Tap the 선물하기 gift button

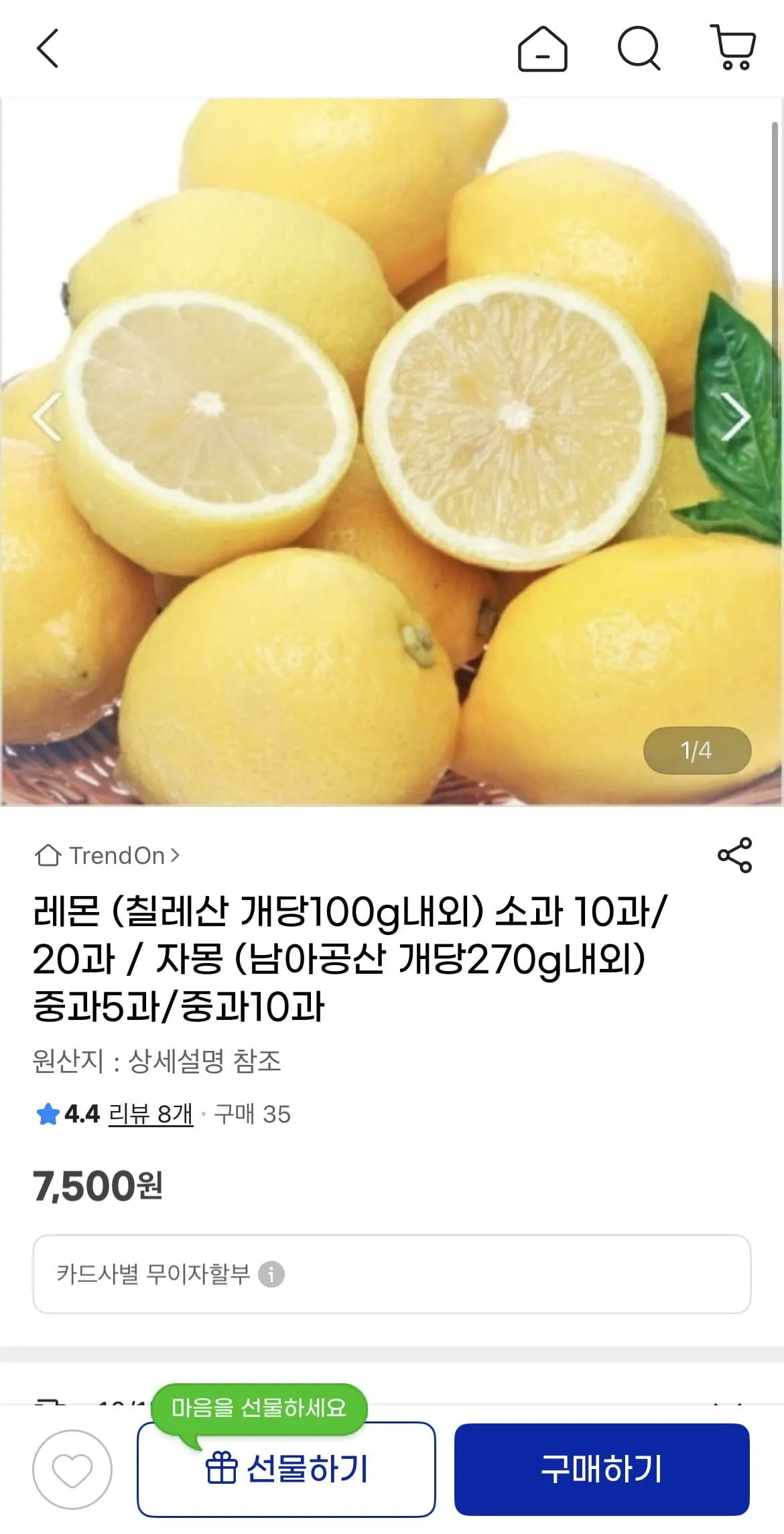pyautogui.click(x=287, y=1469)
